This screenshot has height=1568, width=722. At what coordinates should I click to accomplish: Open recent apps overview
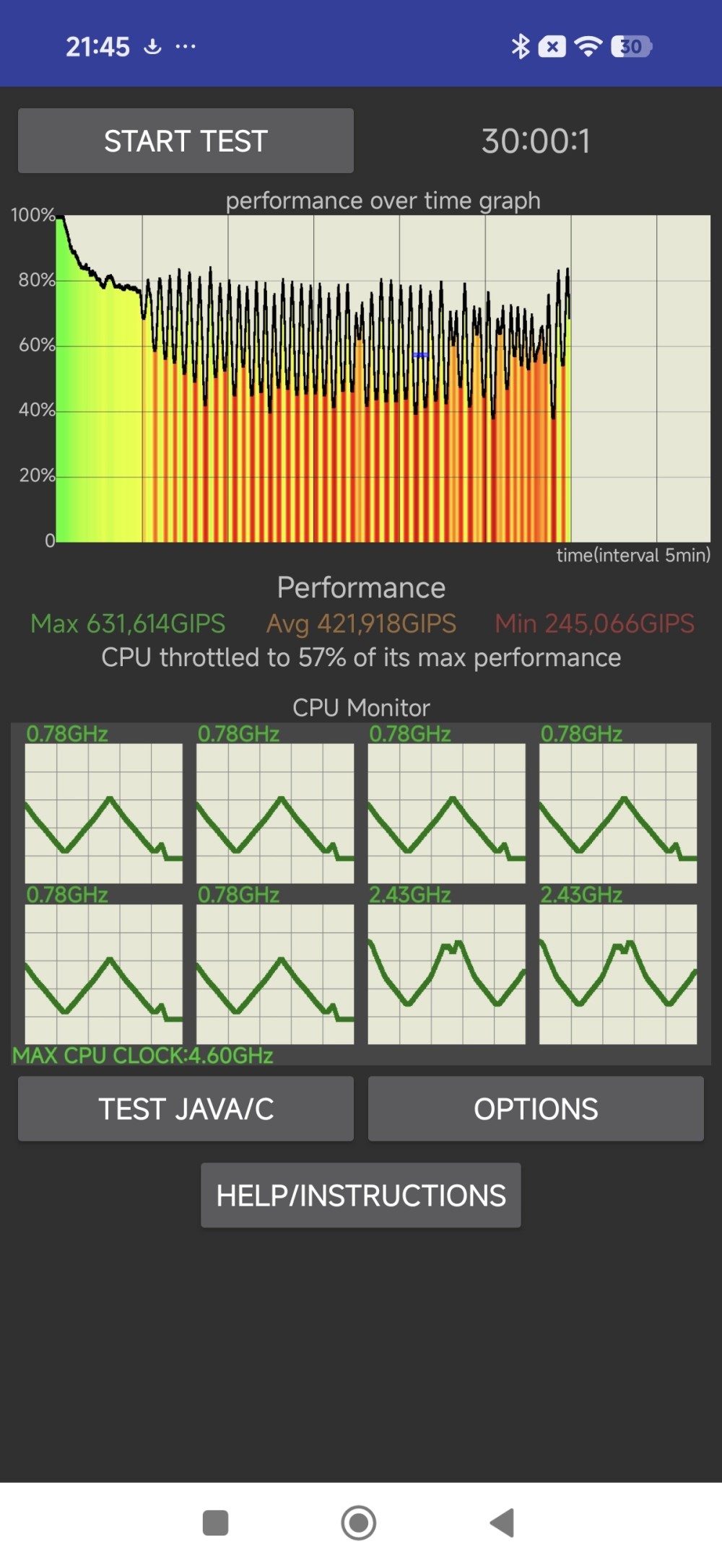(x=215, y=1523)
